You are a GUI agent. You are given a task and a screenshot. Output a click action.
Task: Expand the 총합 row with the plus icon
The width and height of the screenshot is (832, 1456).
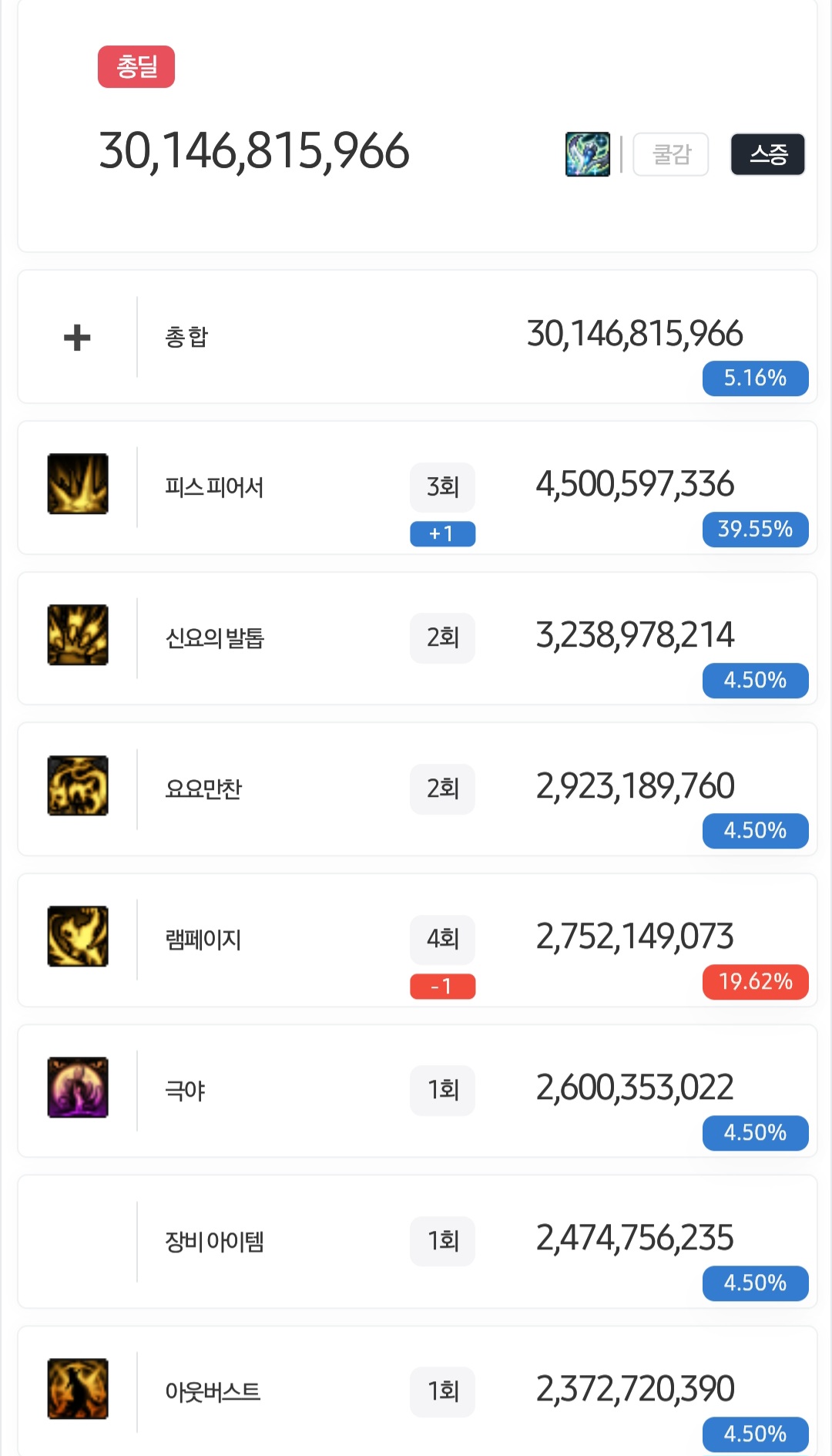[77, 338]
